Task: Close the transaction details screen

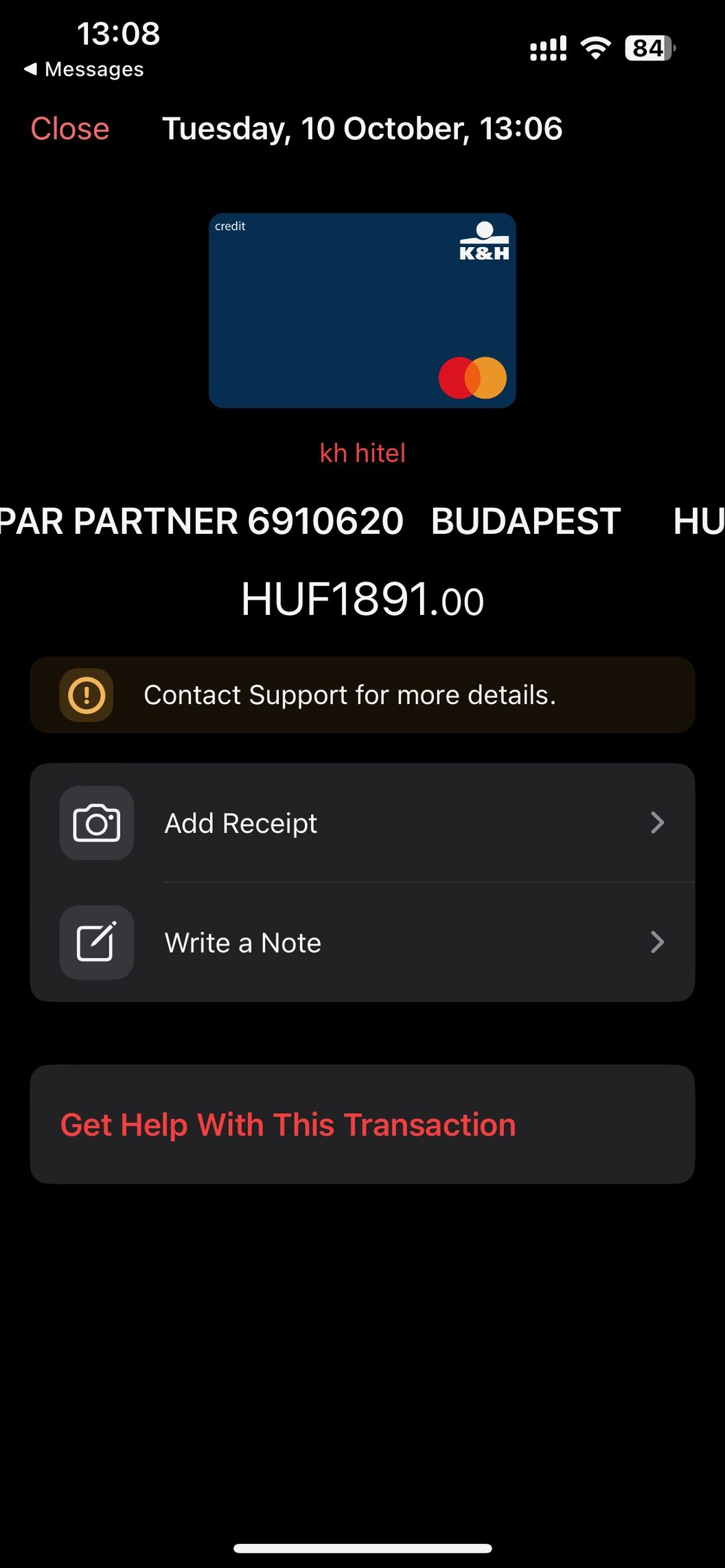Action: pyautogui.click(x=70, y=129)
